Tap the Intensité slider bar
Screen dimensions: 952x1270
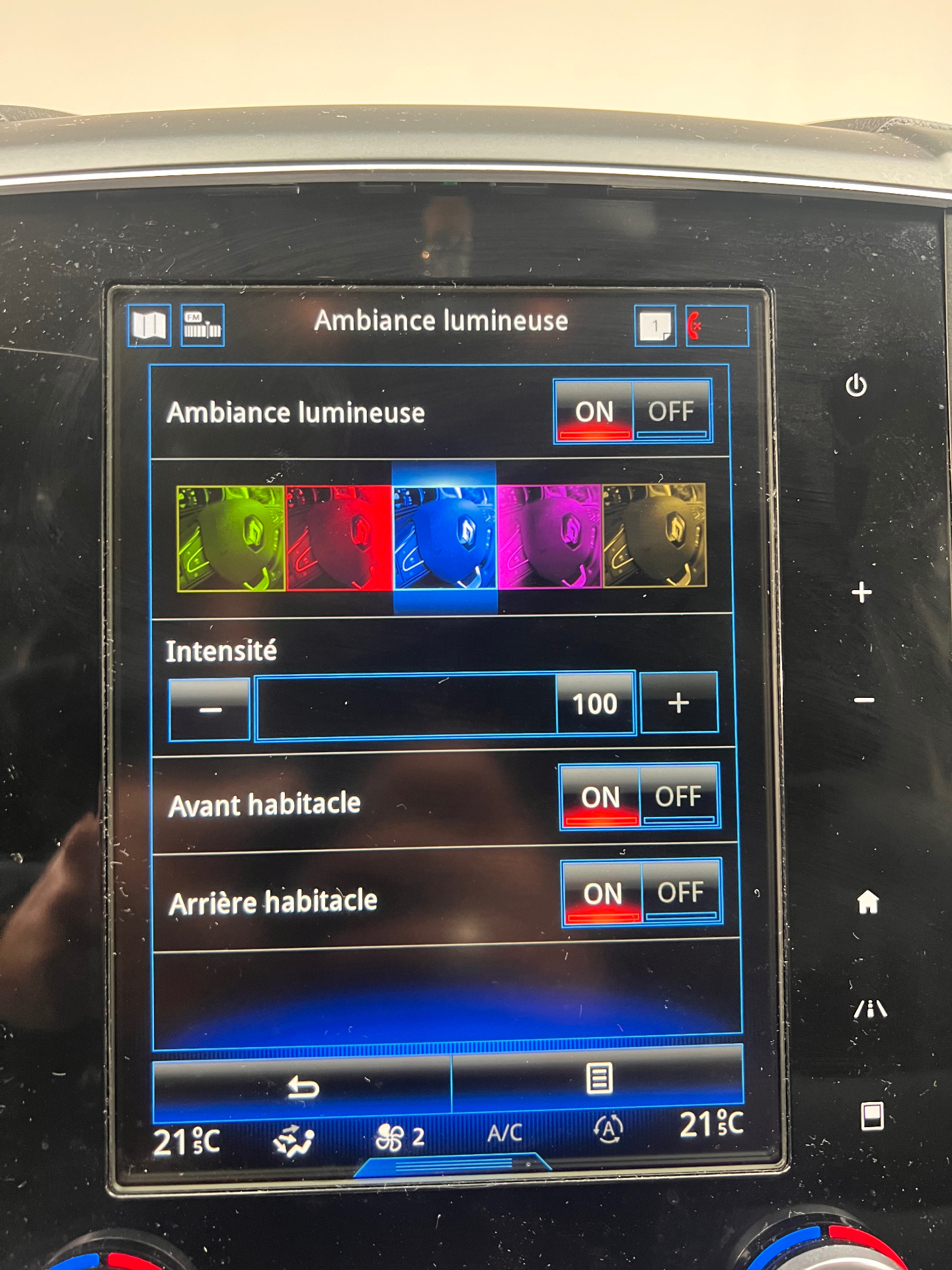pos(407,706)
